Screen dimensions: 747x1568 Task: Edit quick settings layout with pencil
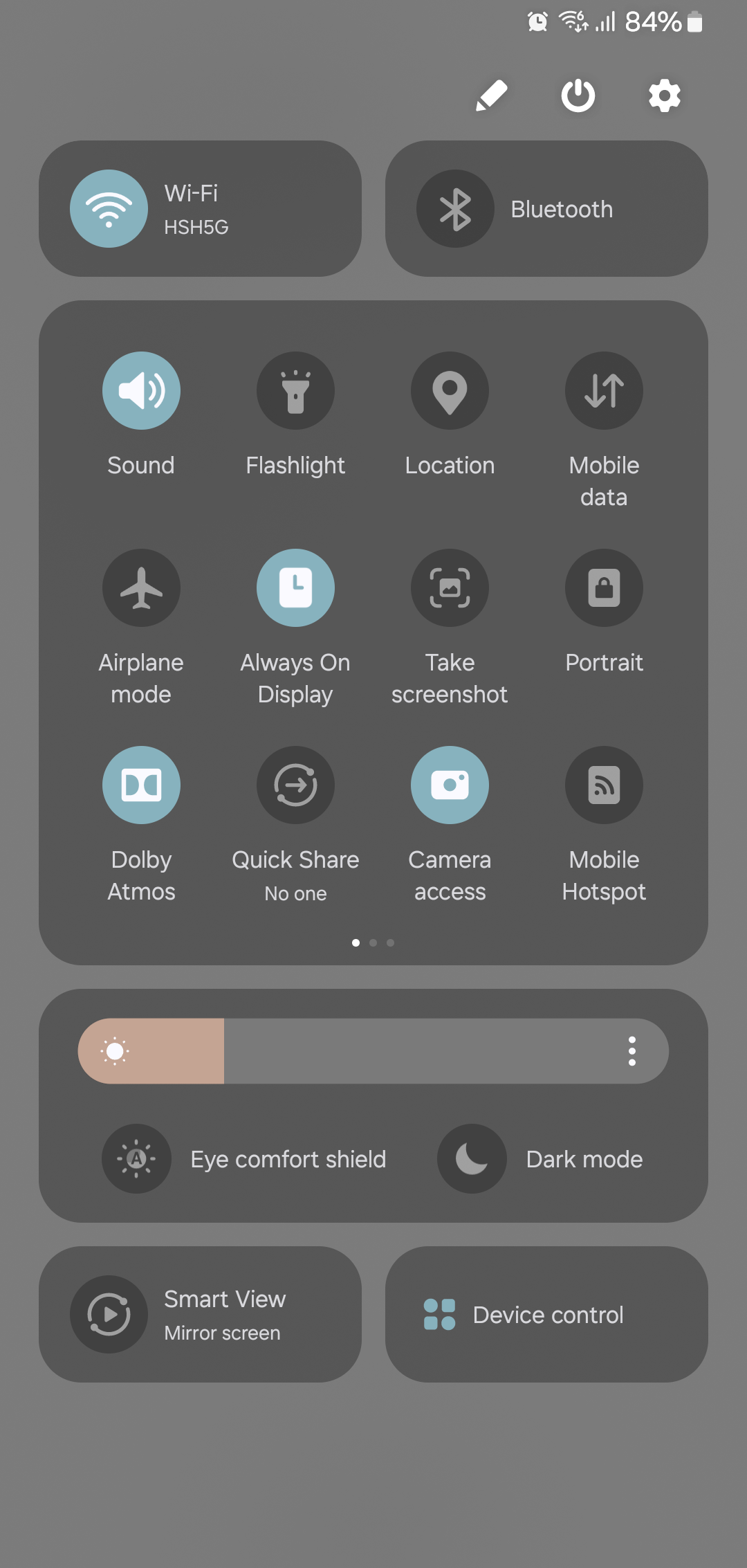click(x=492, y=96)
